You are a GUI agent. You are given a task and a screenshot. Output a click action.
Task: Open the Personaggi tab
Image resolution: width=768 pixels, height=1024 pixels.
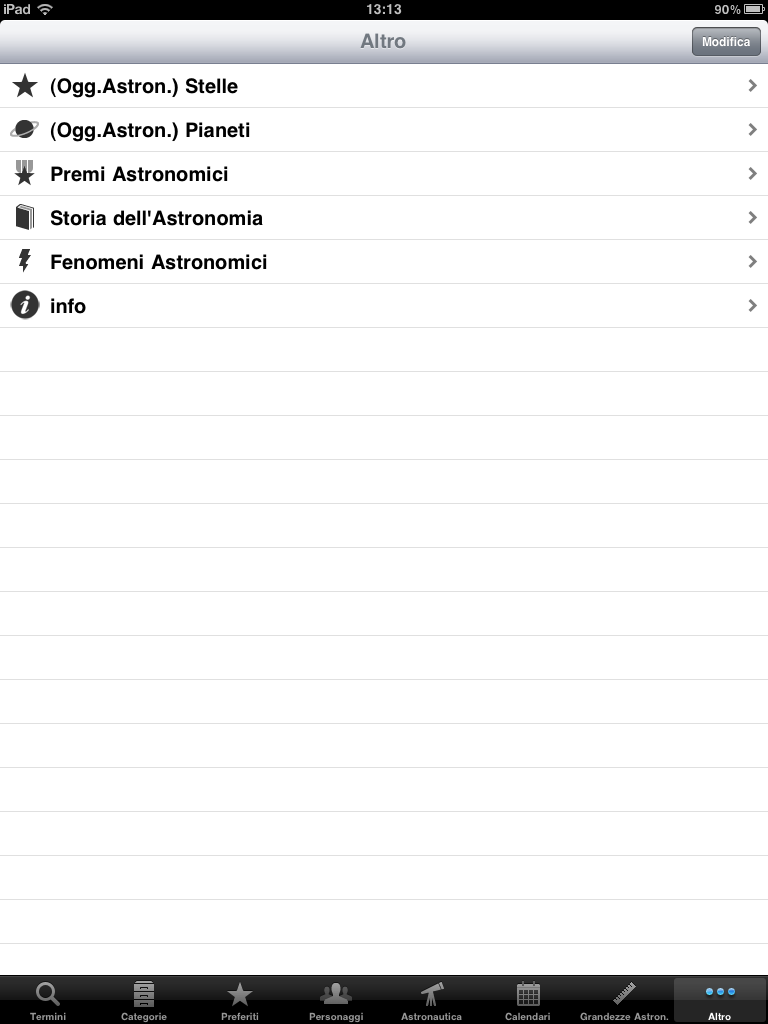click(x=336, y=1000)
